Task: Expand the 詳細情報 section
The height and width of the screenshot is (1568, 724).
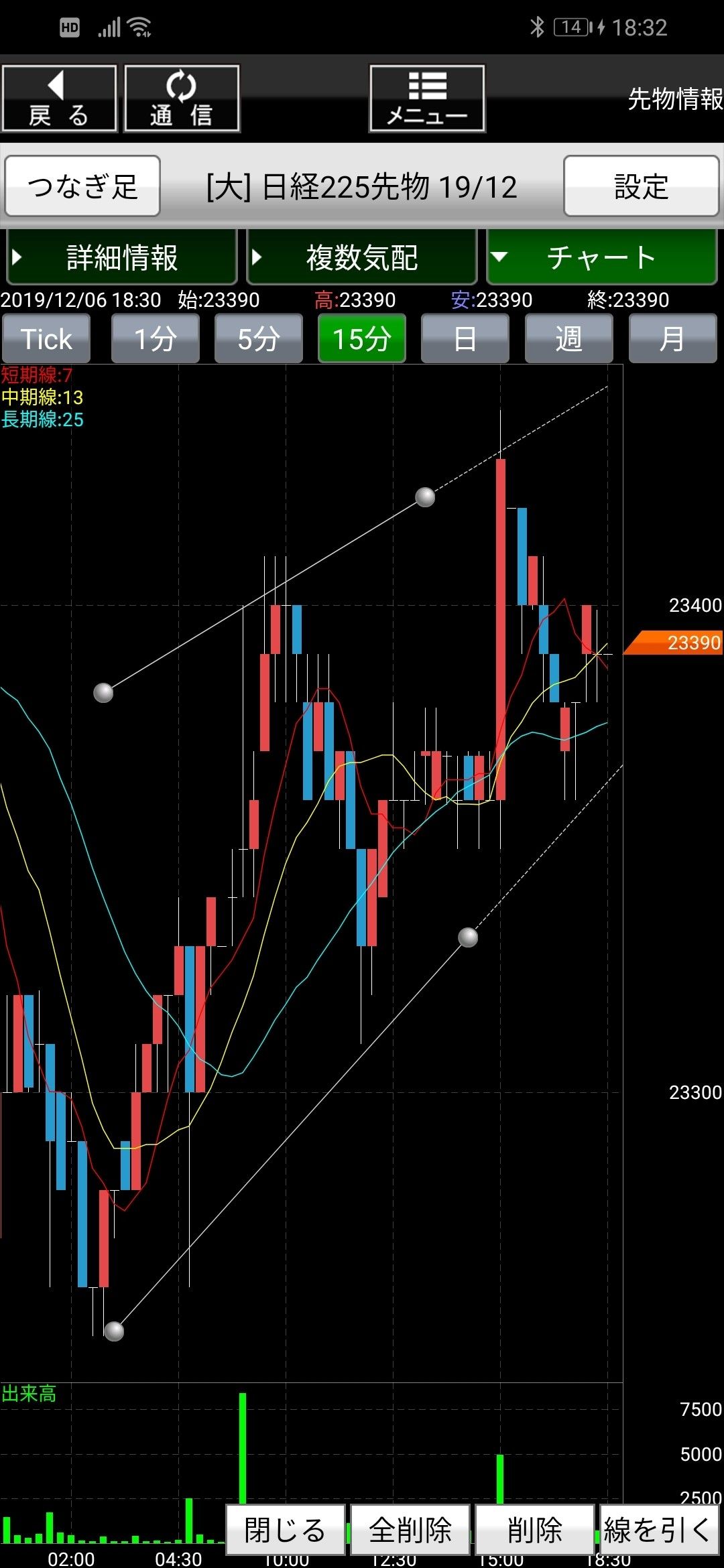Action: pyautogui.click(x=122, y=257)
